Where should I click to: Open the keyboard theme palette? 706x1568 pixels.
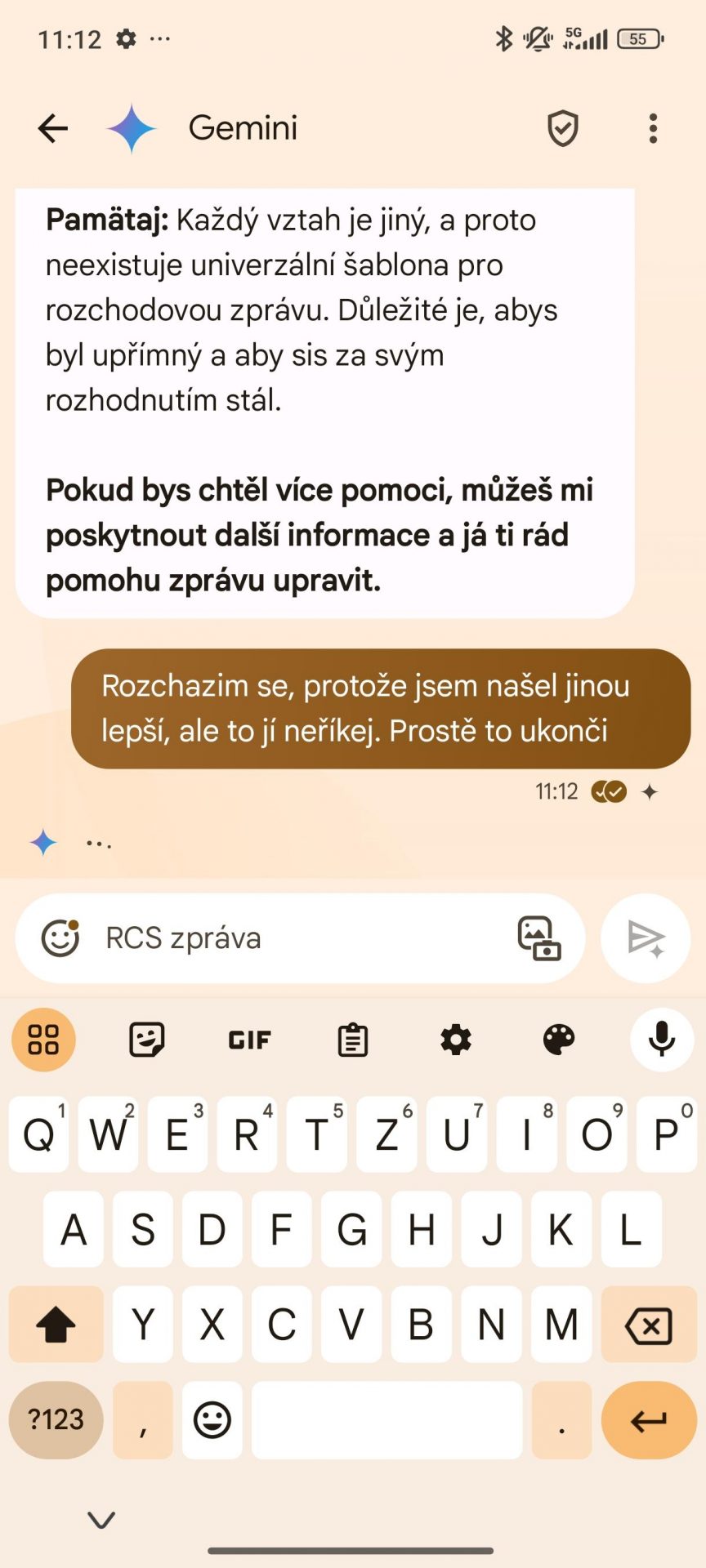(559, 1040)
